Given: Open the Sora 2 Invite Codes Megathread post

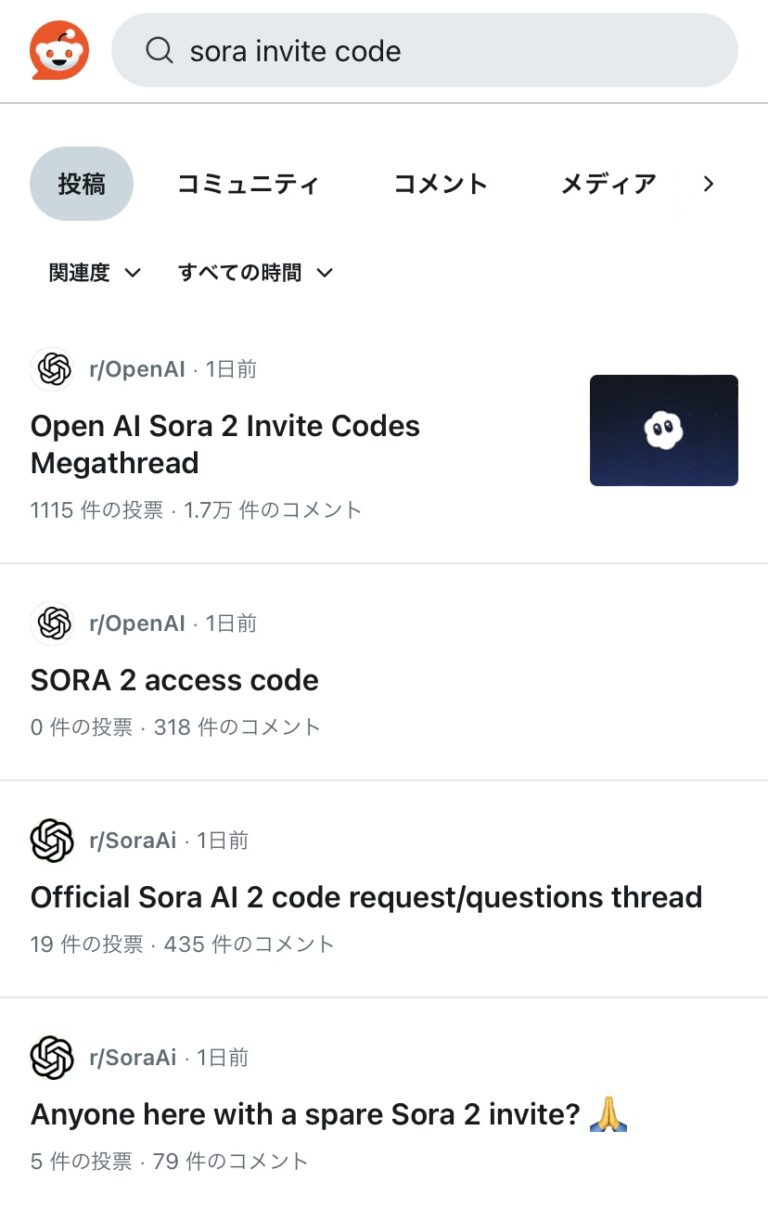Looking at the screenshot, I should [225, 444].
